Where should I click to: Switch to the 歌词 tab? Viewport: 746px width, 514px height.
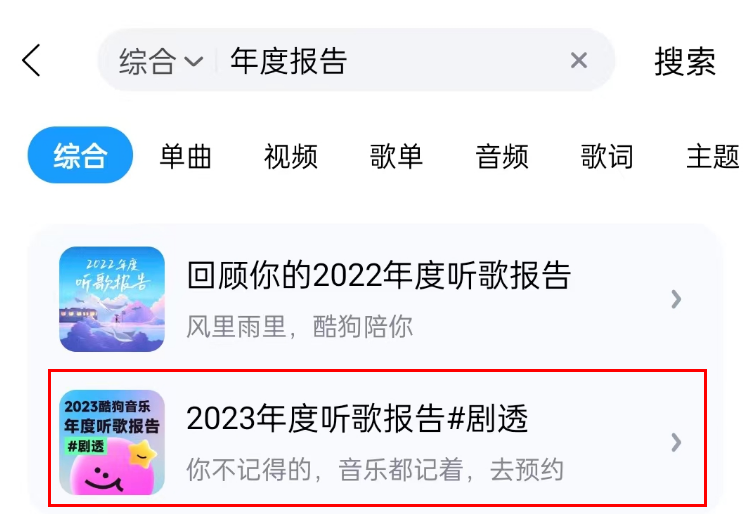pos(607,156)
